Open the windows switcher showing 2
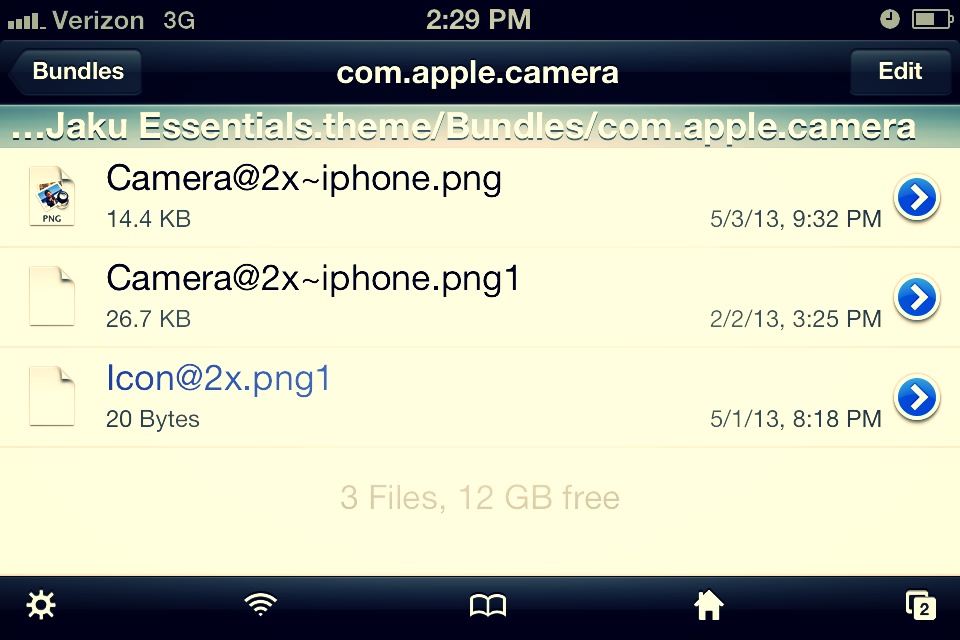 tap(920, 605)
